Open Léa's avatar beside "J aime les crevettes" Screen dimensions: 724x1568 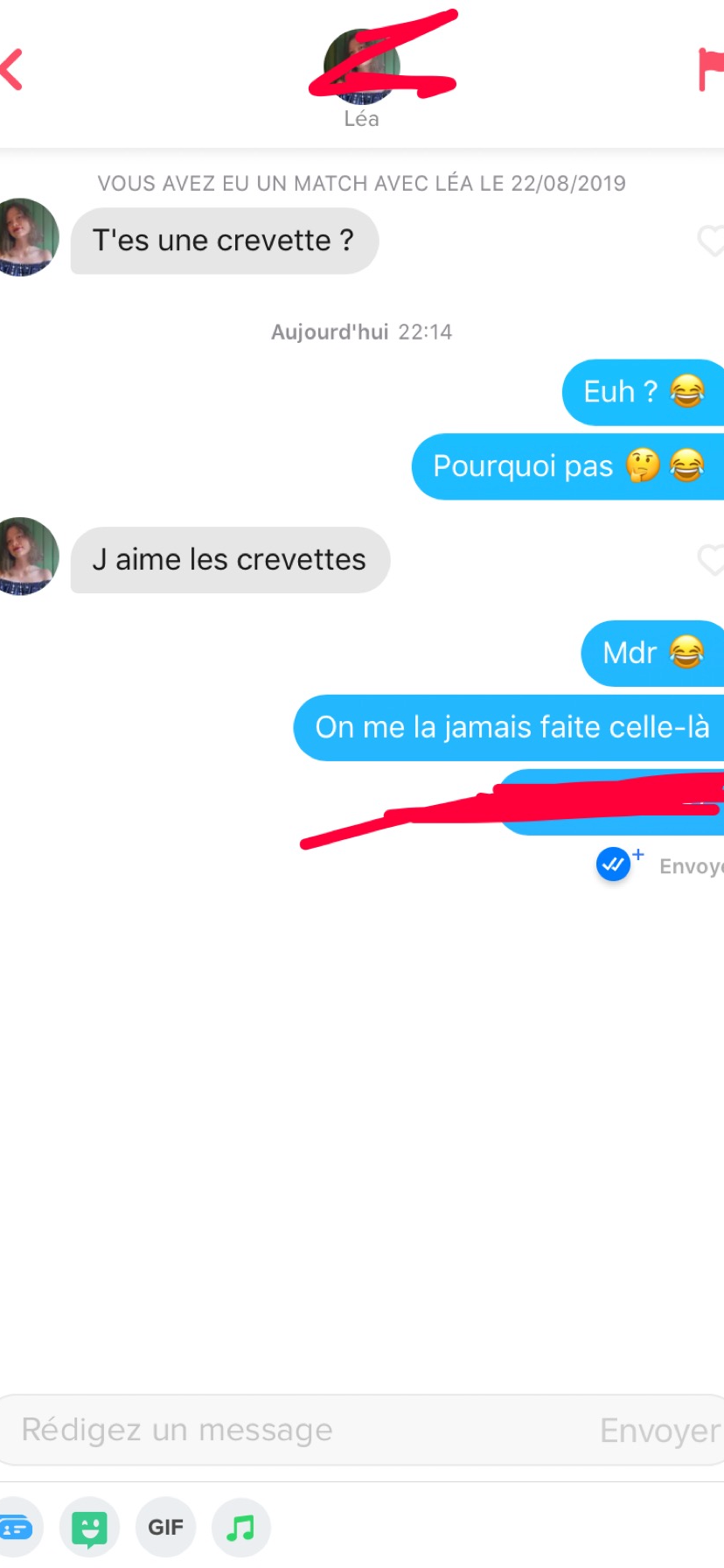pos(28,556)
